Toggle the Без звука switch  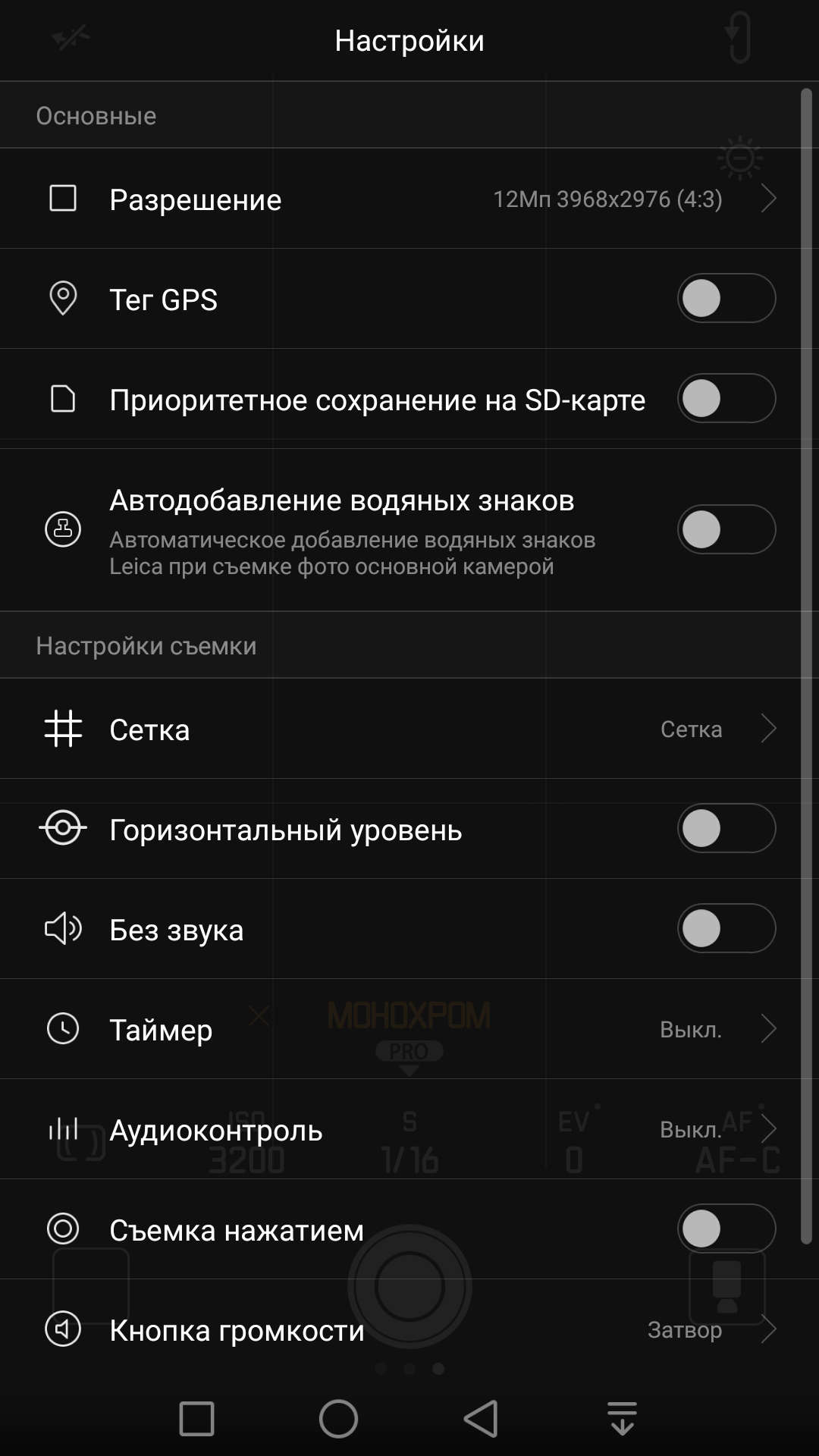coord(726,928)
